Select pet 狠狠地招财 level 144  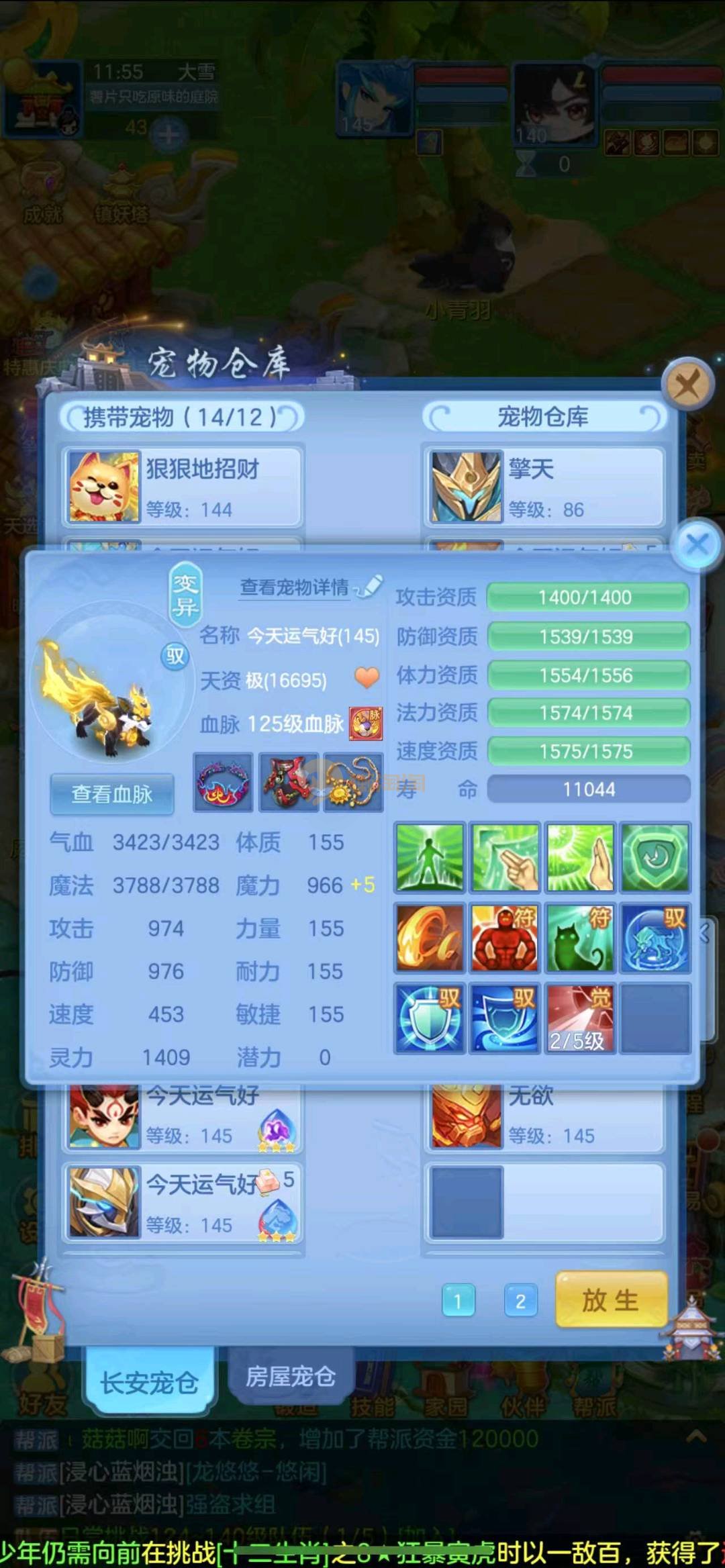tap(183, 487)
